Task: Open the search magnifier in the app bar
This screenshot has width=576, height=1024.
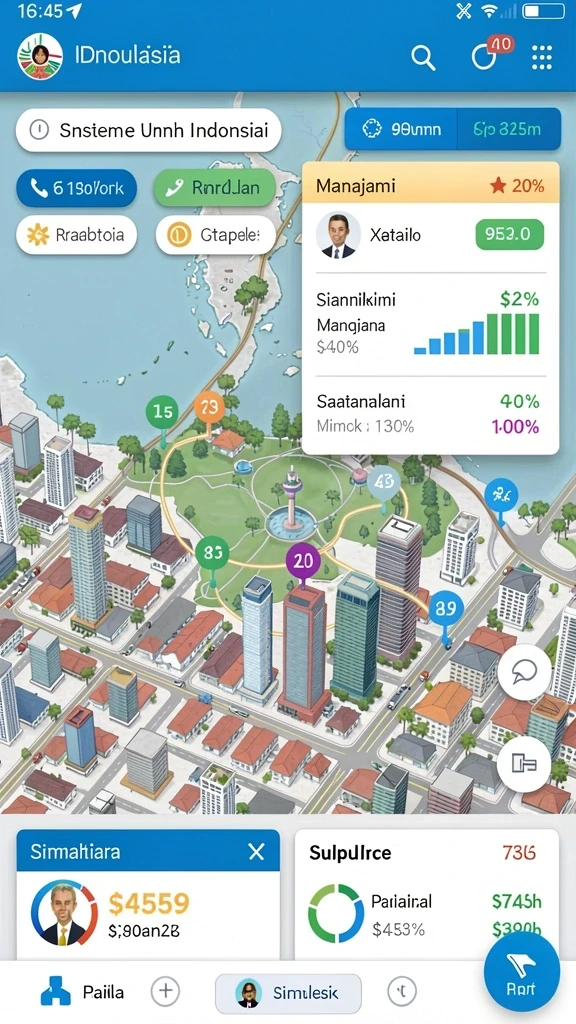Action: point(423,59)
